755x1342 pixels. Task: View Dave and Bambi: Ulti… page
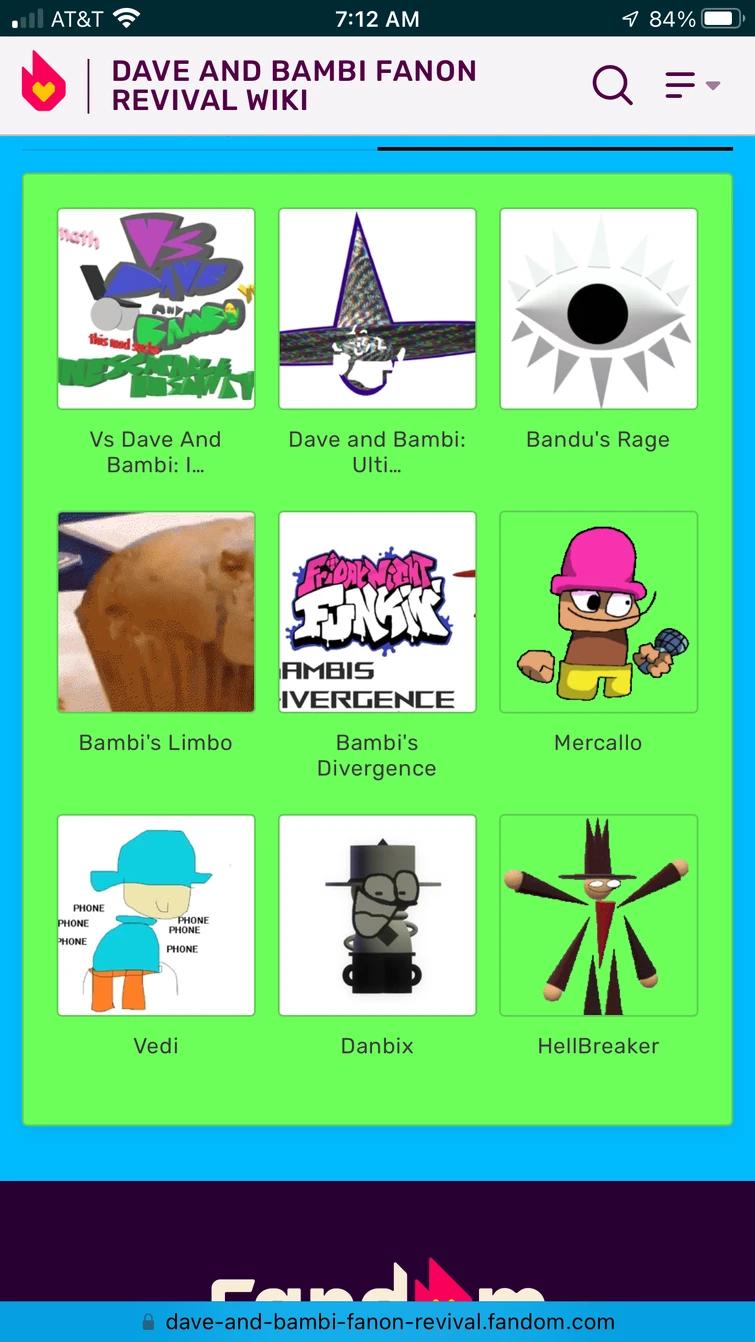(377, 309)
